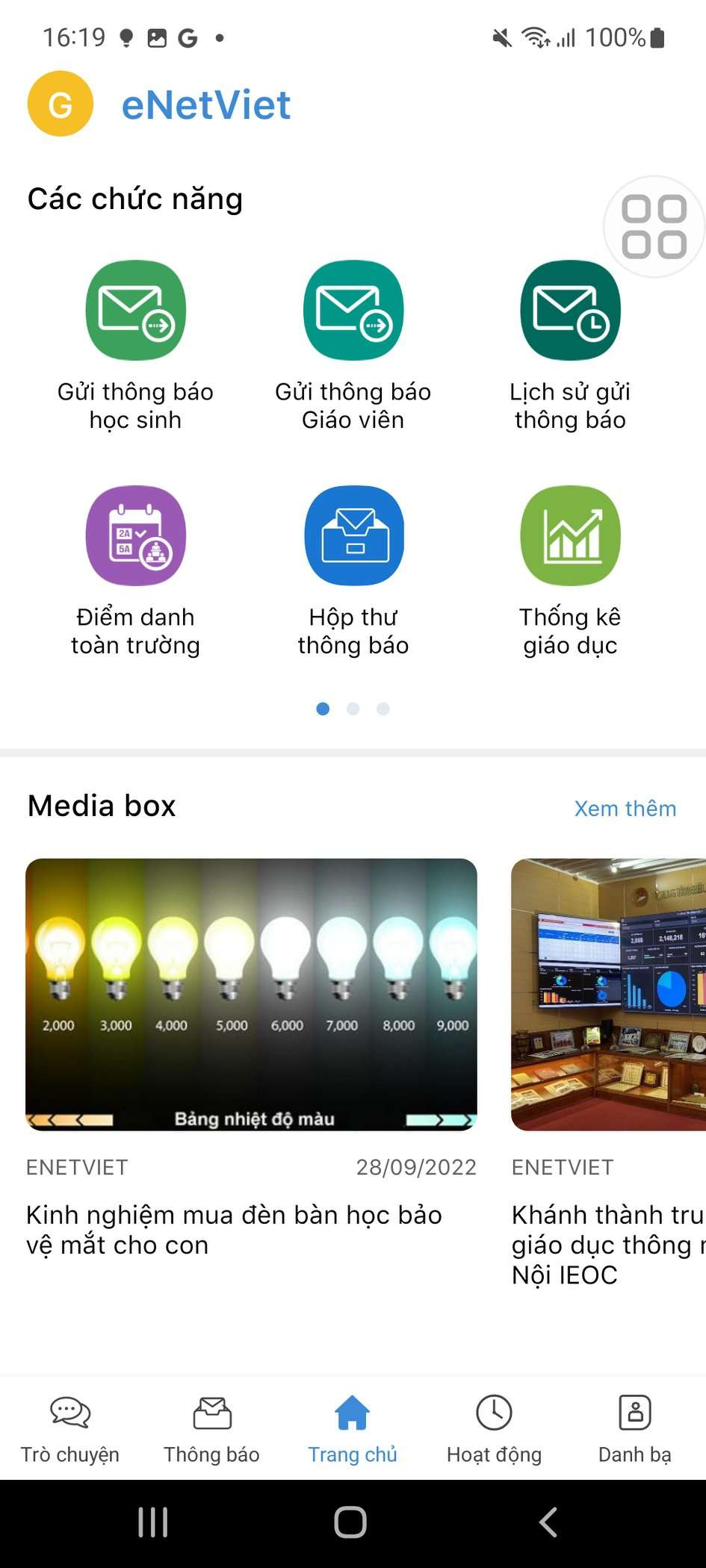Open Điểm danh toàn trường

click(136, 536)
